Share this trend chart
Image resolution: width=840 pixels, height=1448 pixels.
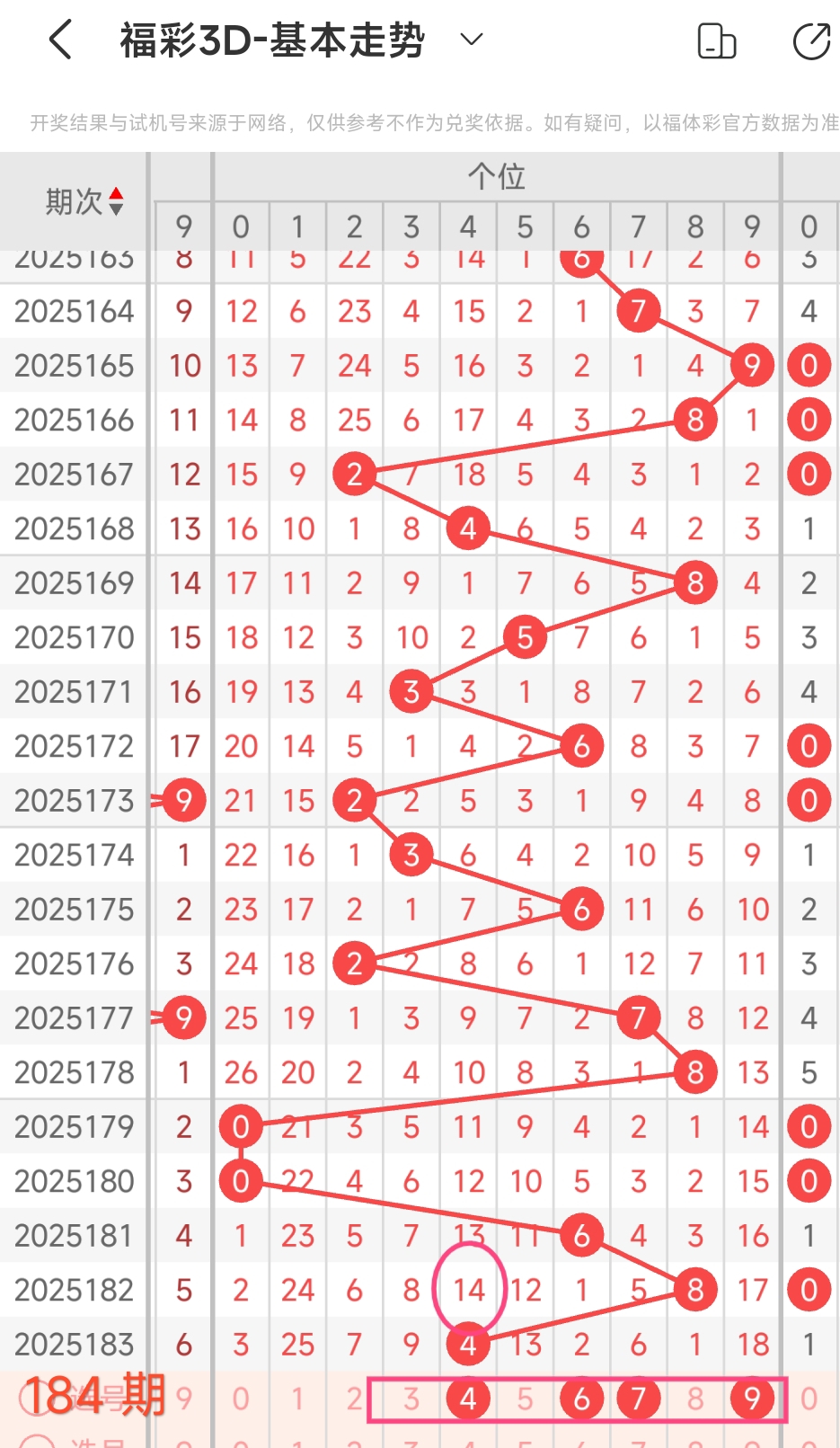click(811, 41)
